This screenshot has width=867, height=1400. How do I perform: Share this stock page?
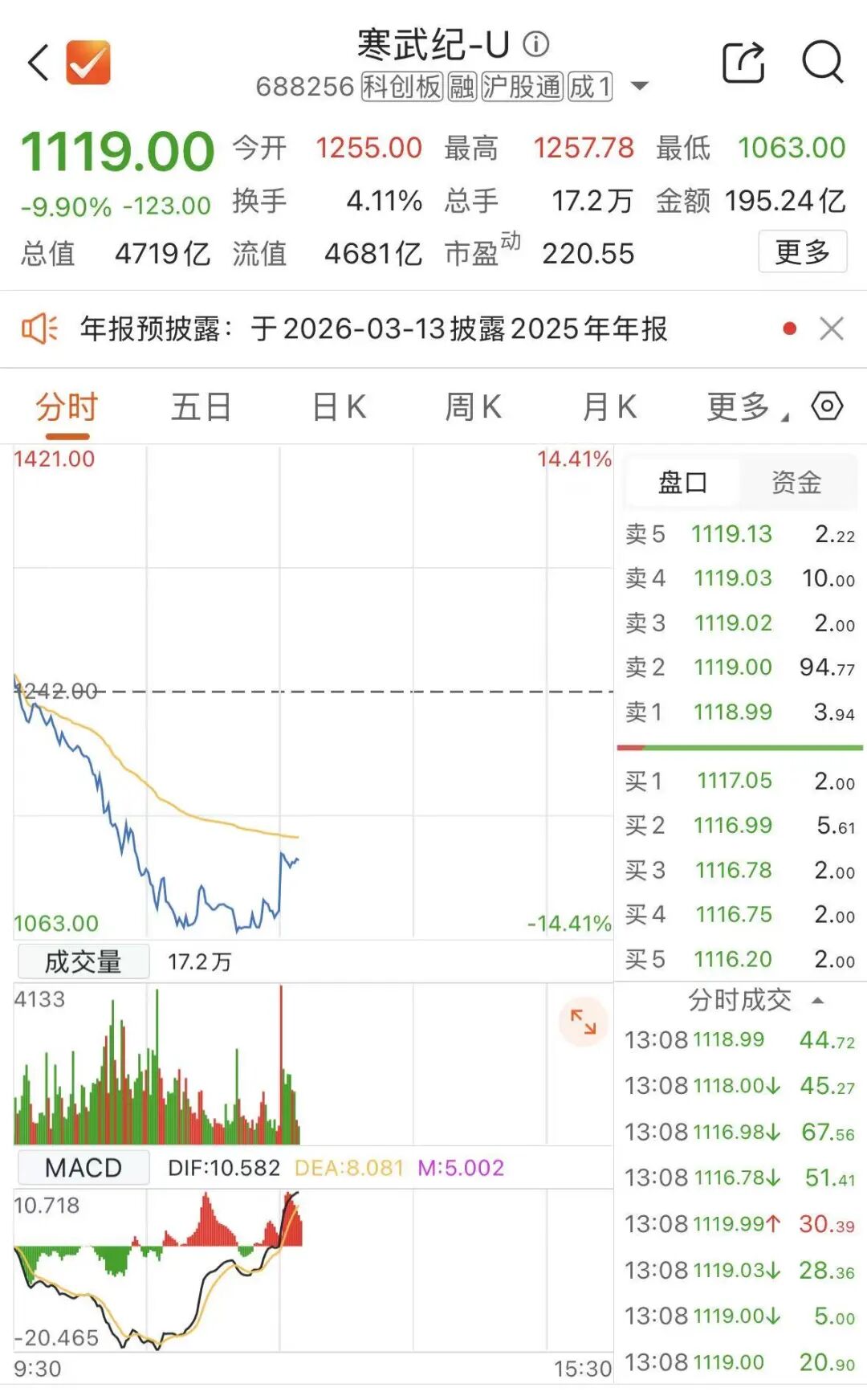tap(743, 63)
